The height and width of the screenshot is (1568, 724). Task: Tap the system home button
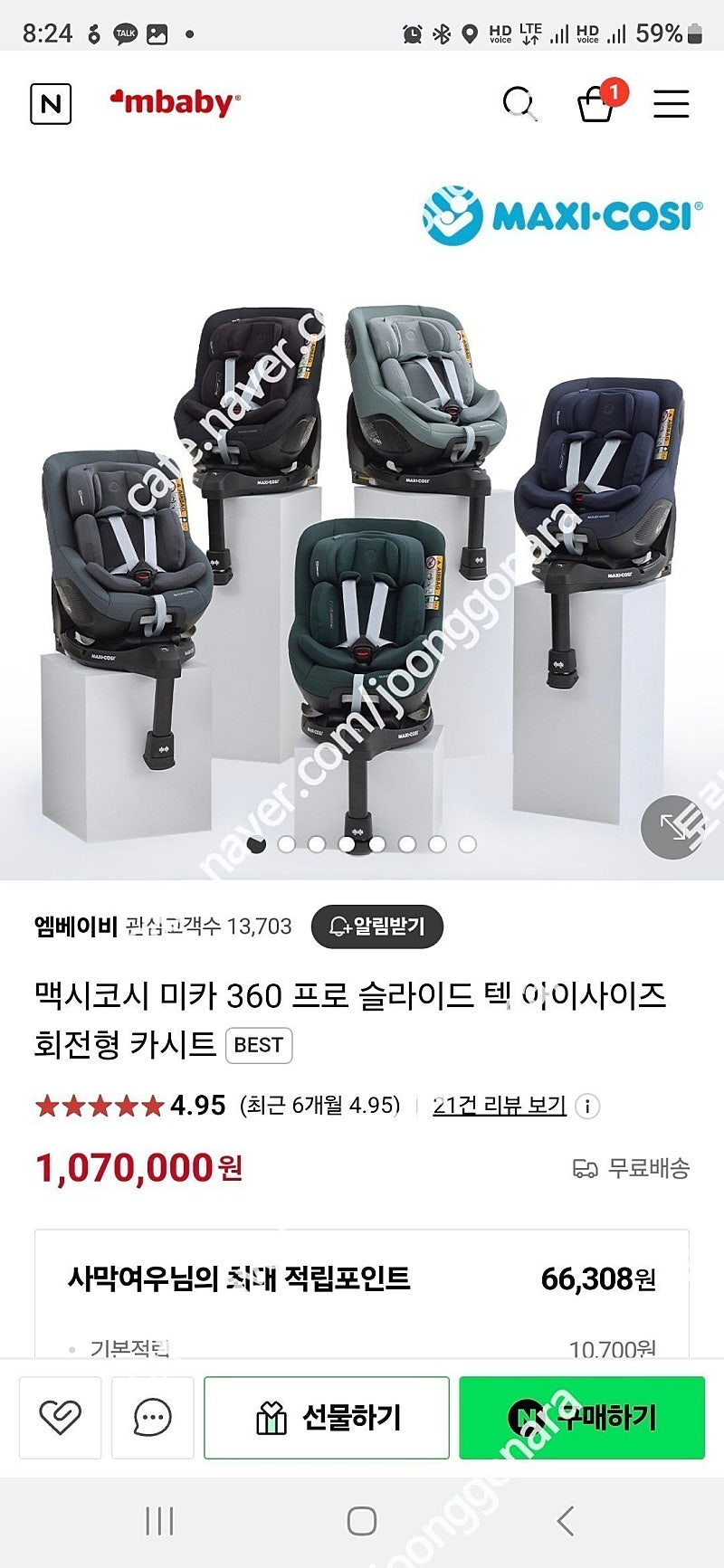pos(362,1521)
